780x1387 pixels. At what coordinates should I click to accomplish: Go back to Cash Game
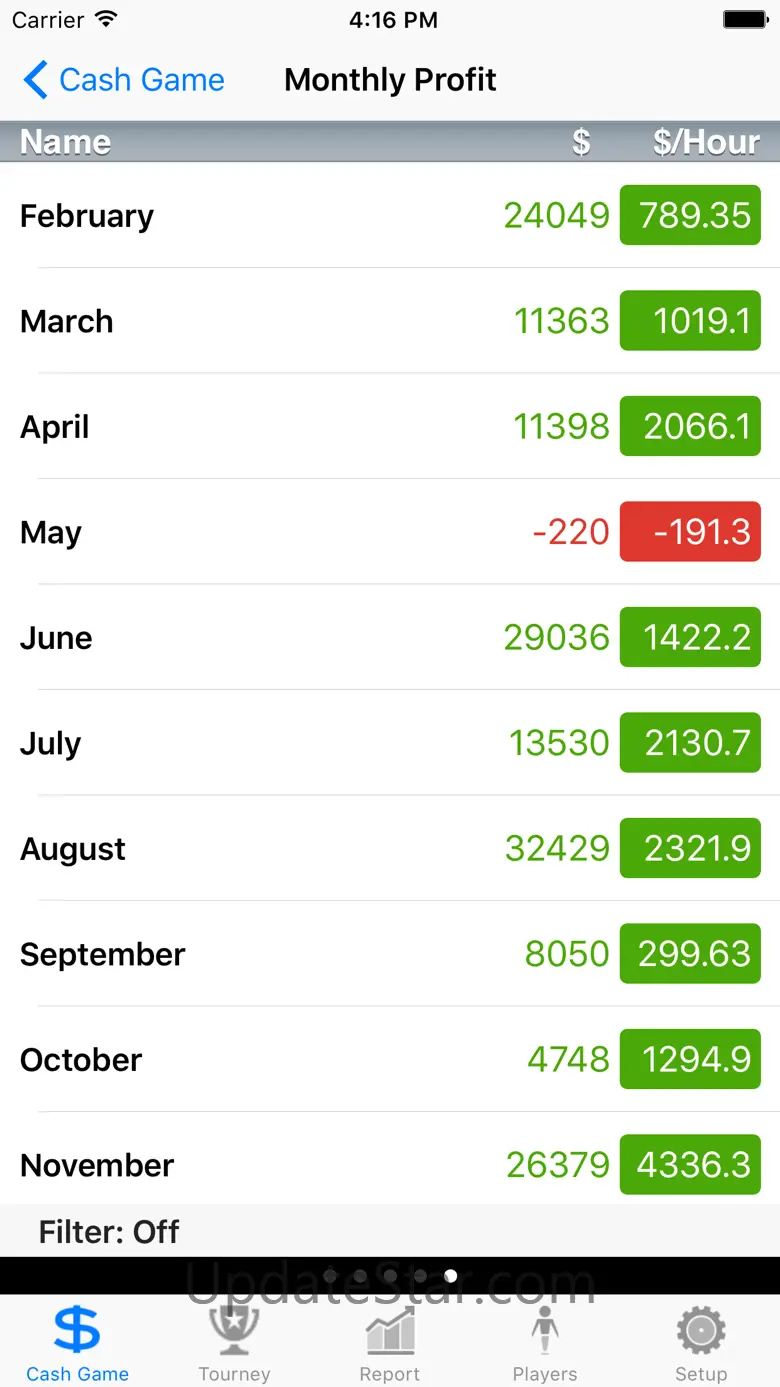tap(124, 80)
